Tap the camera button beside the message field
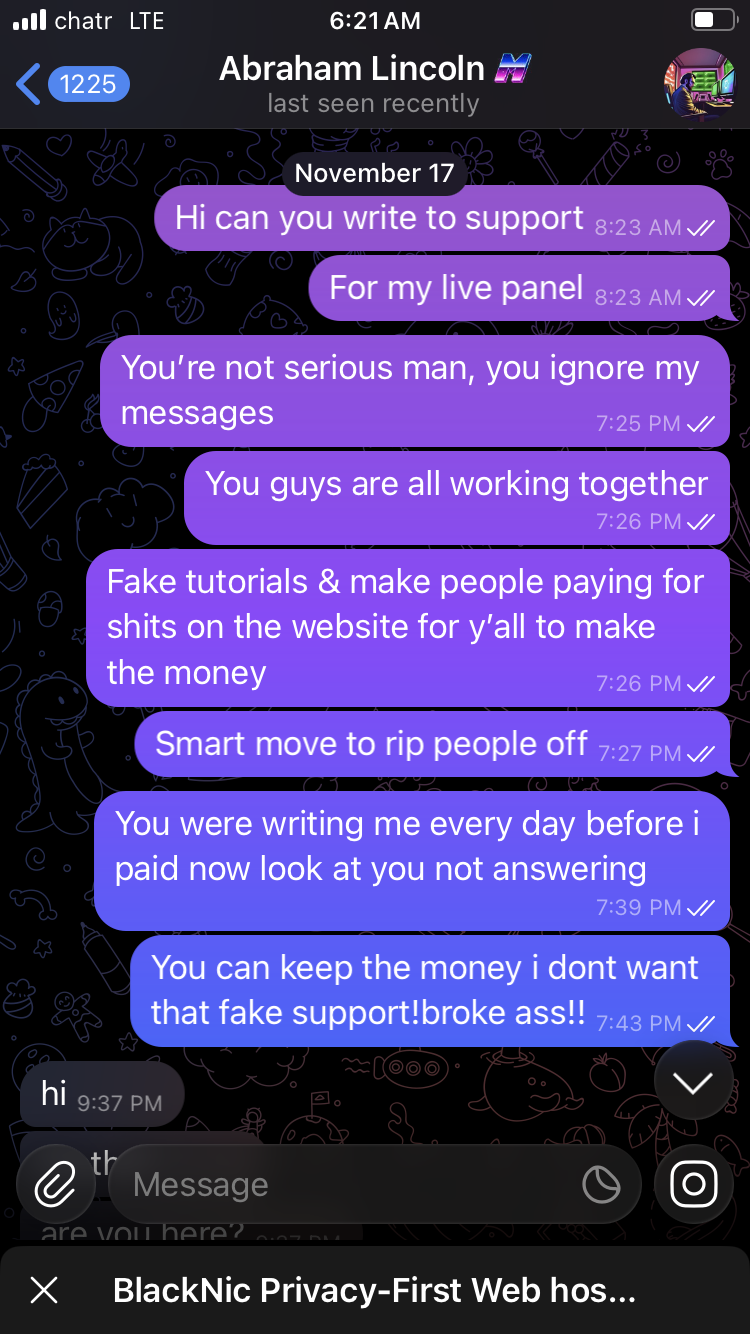 pos(694,1185)
